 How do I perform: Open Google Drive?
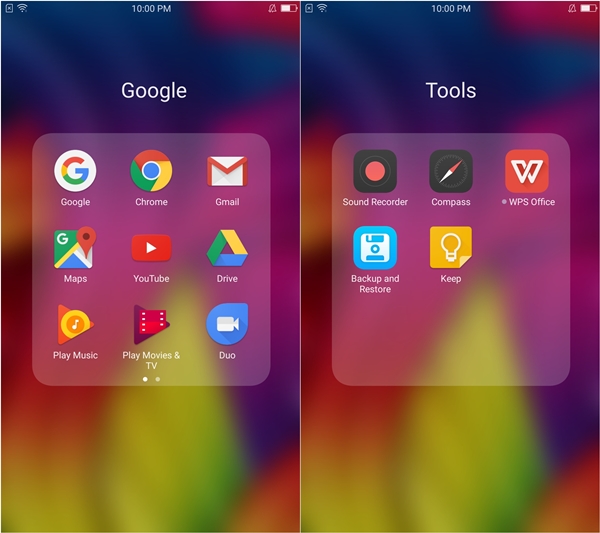pyautogui.click(x=227, y=248)
